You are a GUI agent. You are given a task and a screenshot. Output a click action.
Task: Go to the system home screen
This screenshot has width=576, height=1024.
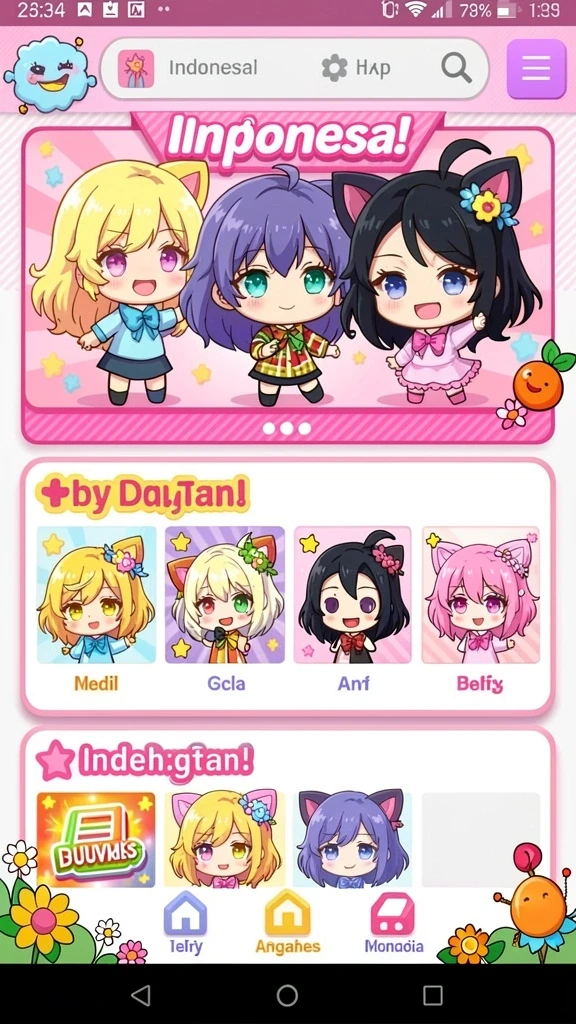[287, 995]
